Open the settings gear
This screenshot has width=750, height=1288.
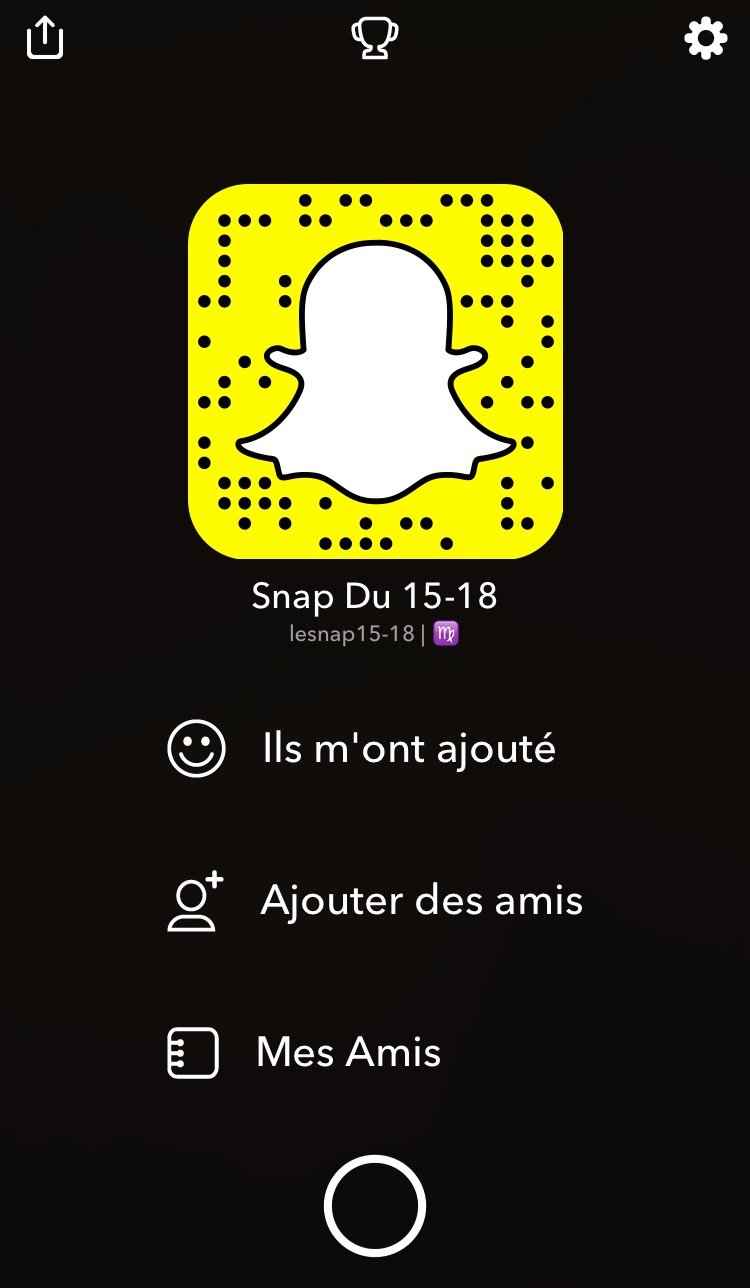click(x=705, y=39)
